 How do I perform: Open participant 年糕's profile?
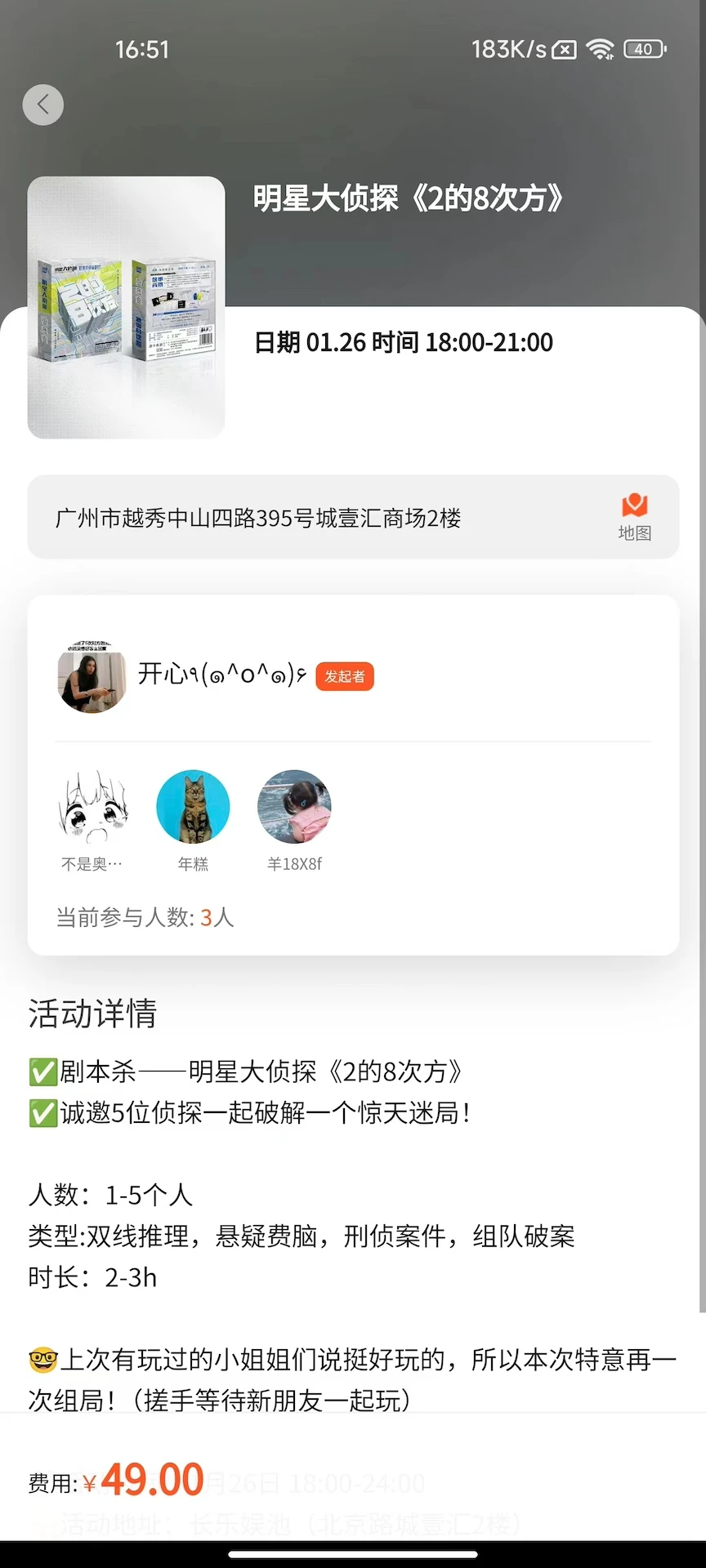pyautogui.click(x=193, y=807)
